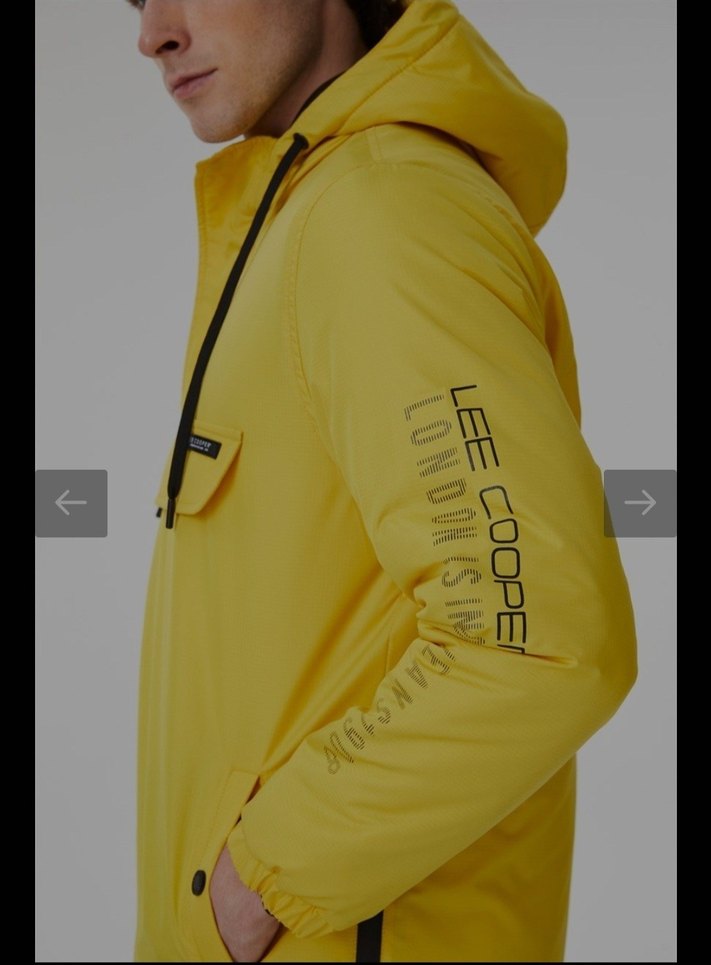Show the next product image
The height and width of the screenshot is (965, 711).
click(640, 503)
